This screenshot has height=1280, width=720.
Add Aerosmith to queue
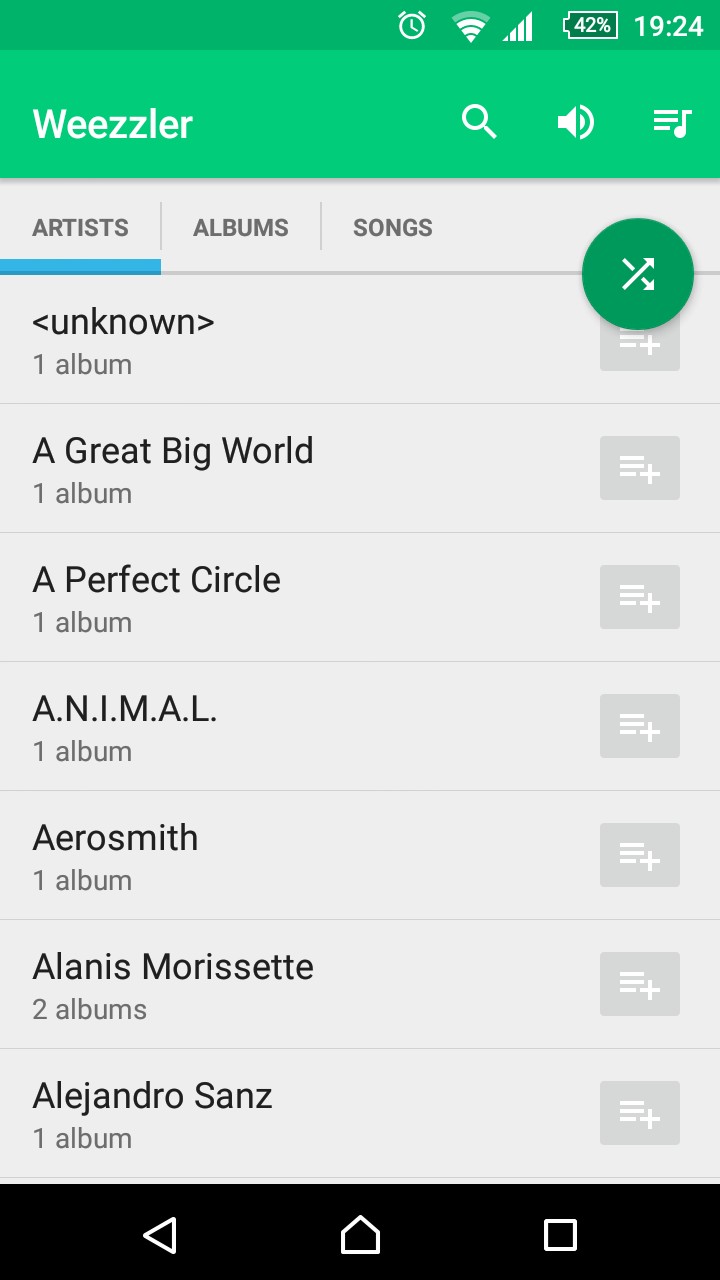640,855
